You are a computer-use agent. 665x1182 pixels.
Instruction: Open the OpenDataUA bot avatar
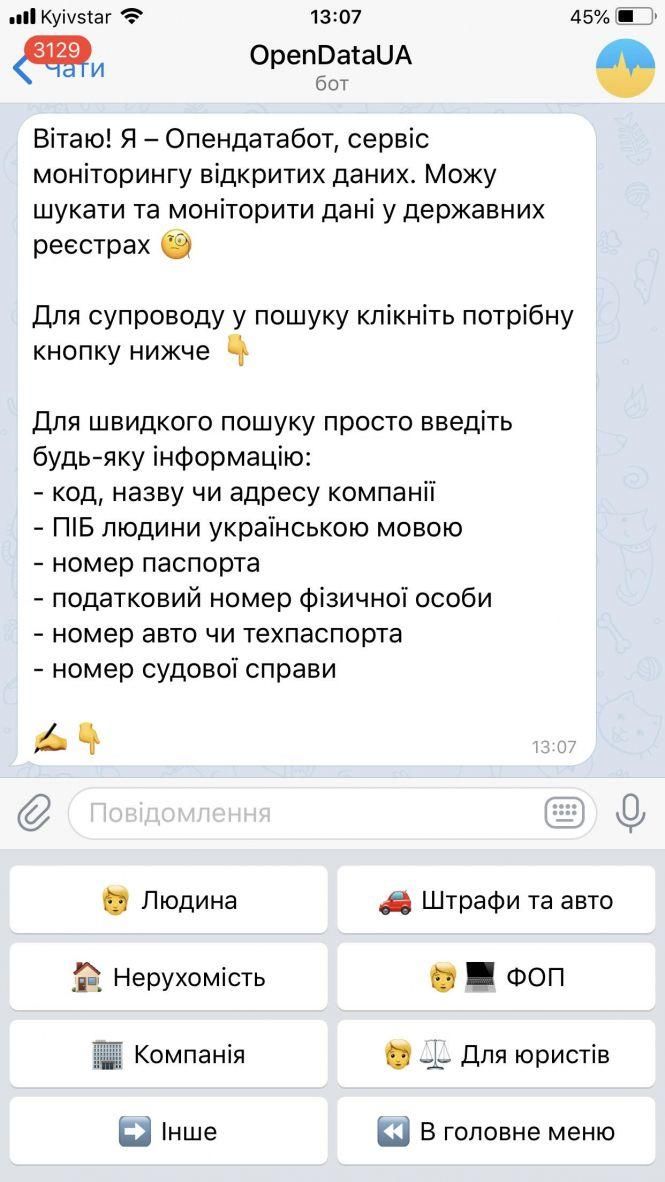(x=625, y=68)
